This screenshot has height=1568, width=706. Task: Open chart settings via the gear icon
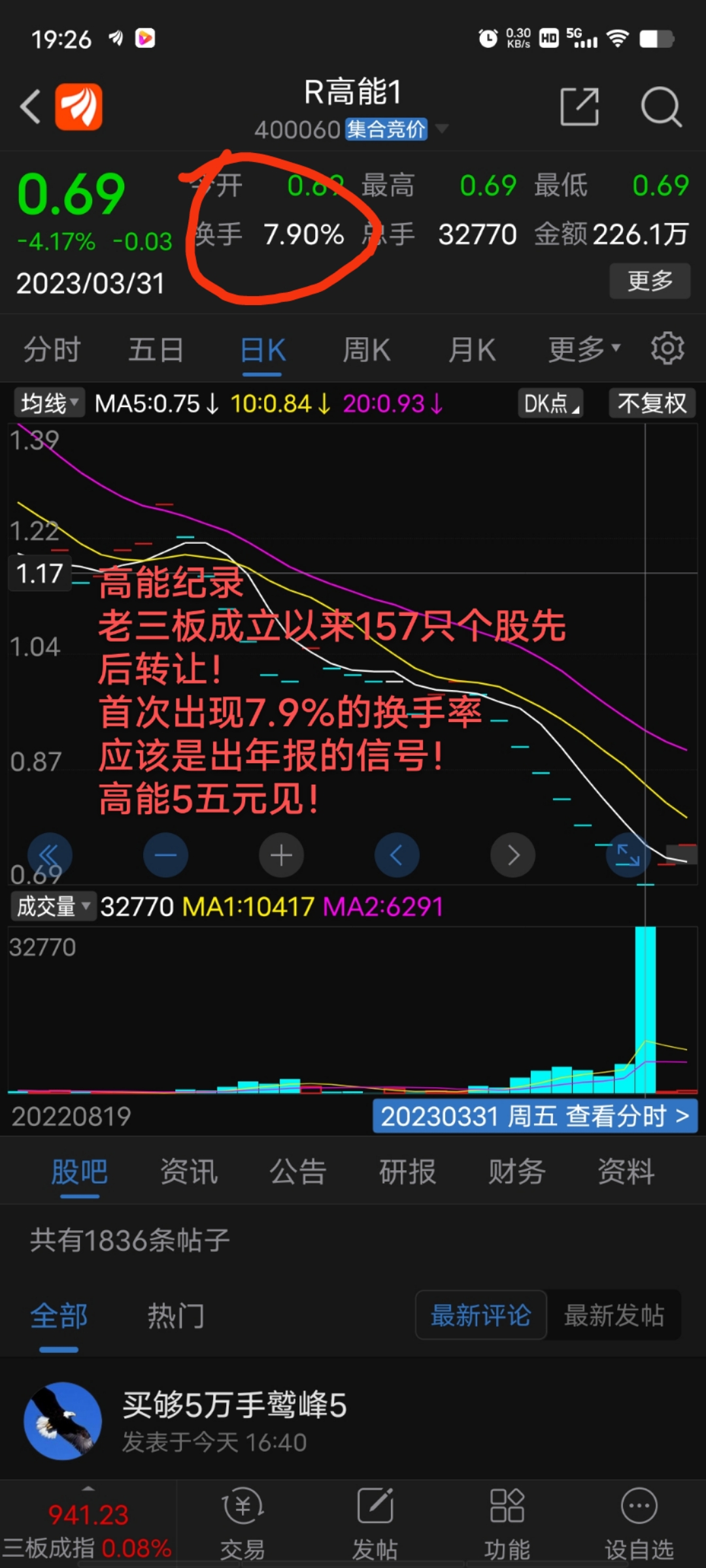click(x=668, y=348)
